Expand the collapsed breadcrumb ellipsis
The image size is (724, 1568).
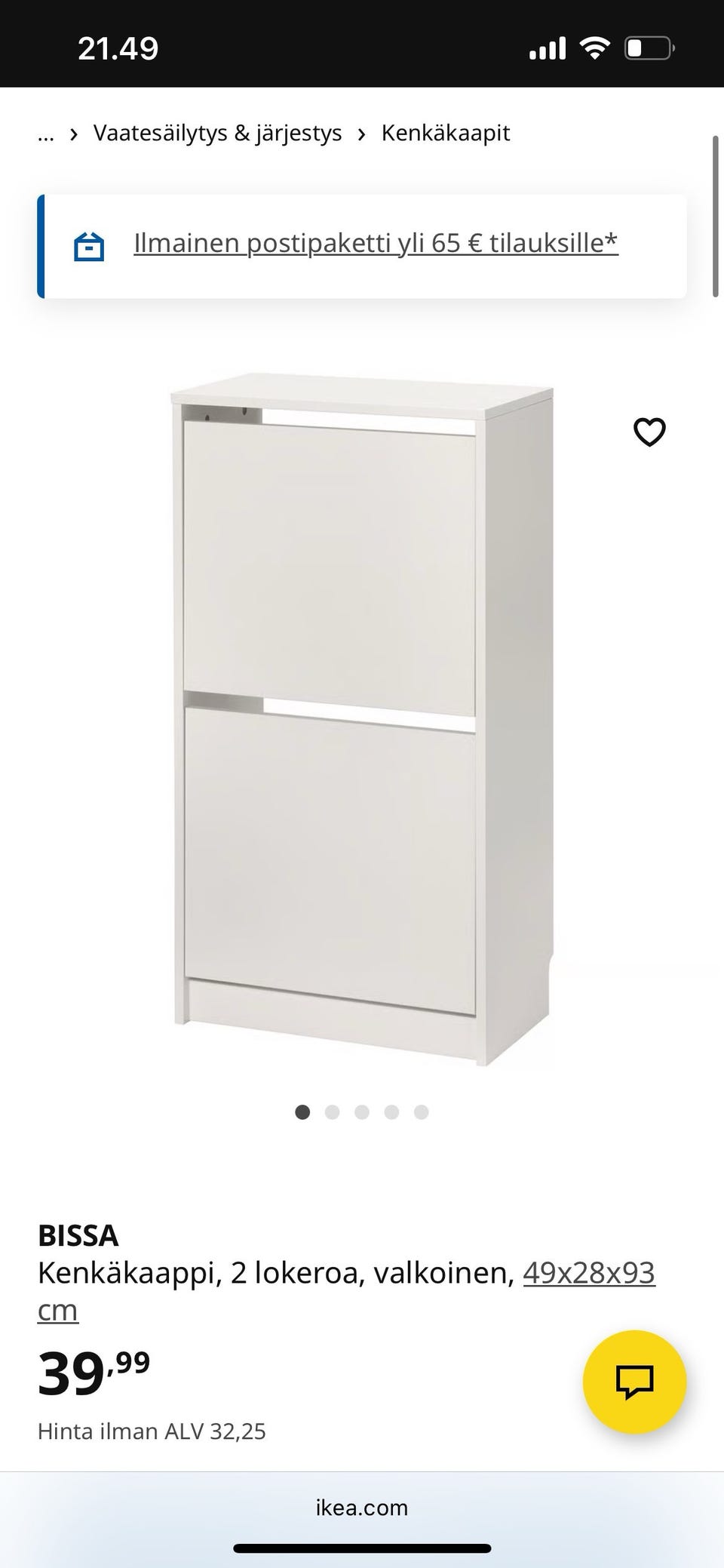46,134
